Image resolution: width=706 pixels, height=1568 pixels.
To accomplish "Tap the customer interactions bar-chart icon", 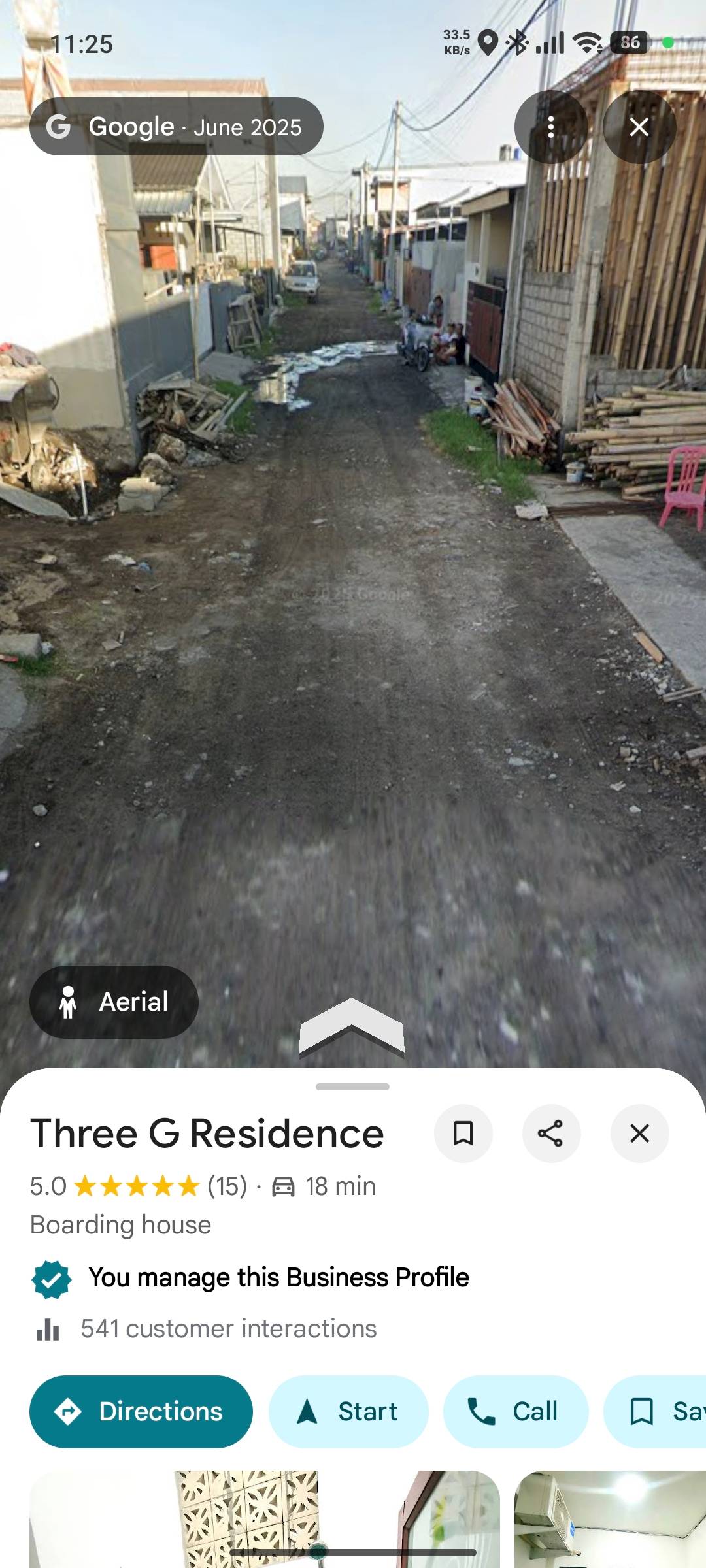I will [50, 1328].
